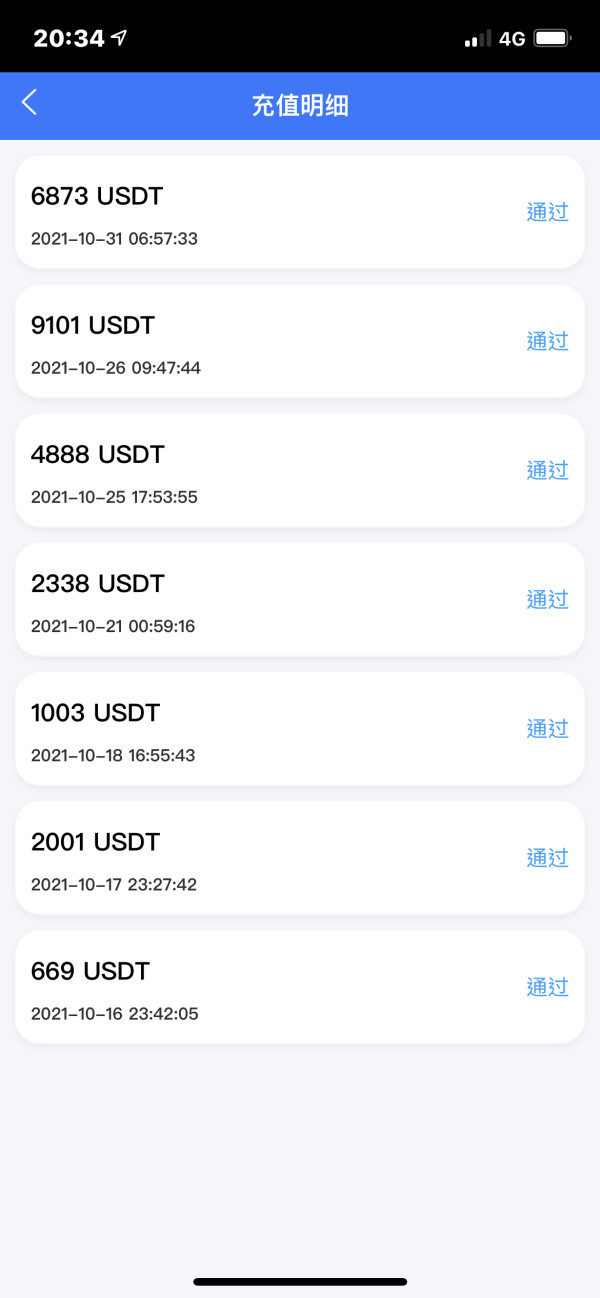The height and width of the screenshot is (1298, 600).
Task: Open the 9101 USDT recharge record
Action: pos(300,341)
